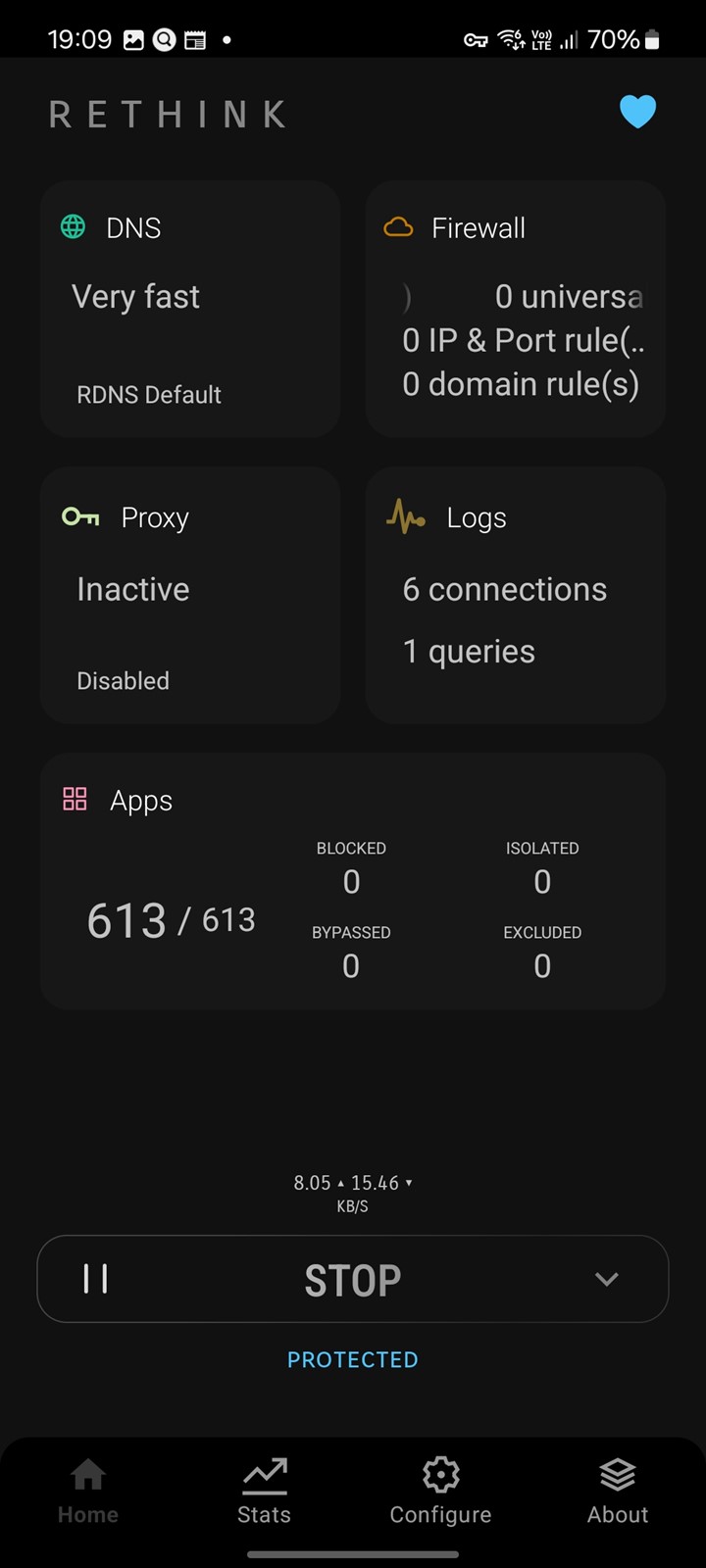Select the Home tab
Screen dimensions: 706x1568
[87, 1492]
